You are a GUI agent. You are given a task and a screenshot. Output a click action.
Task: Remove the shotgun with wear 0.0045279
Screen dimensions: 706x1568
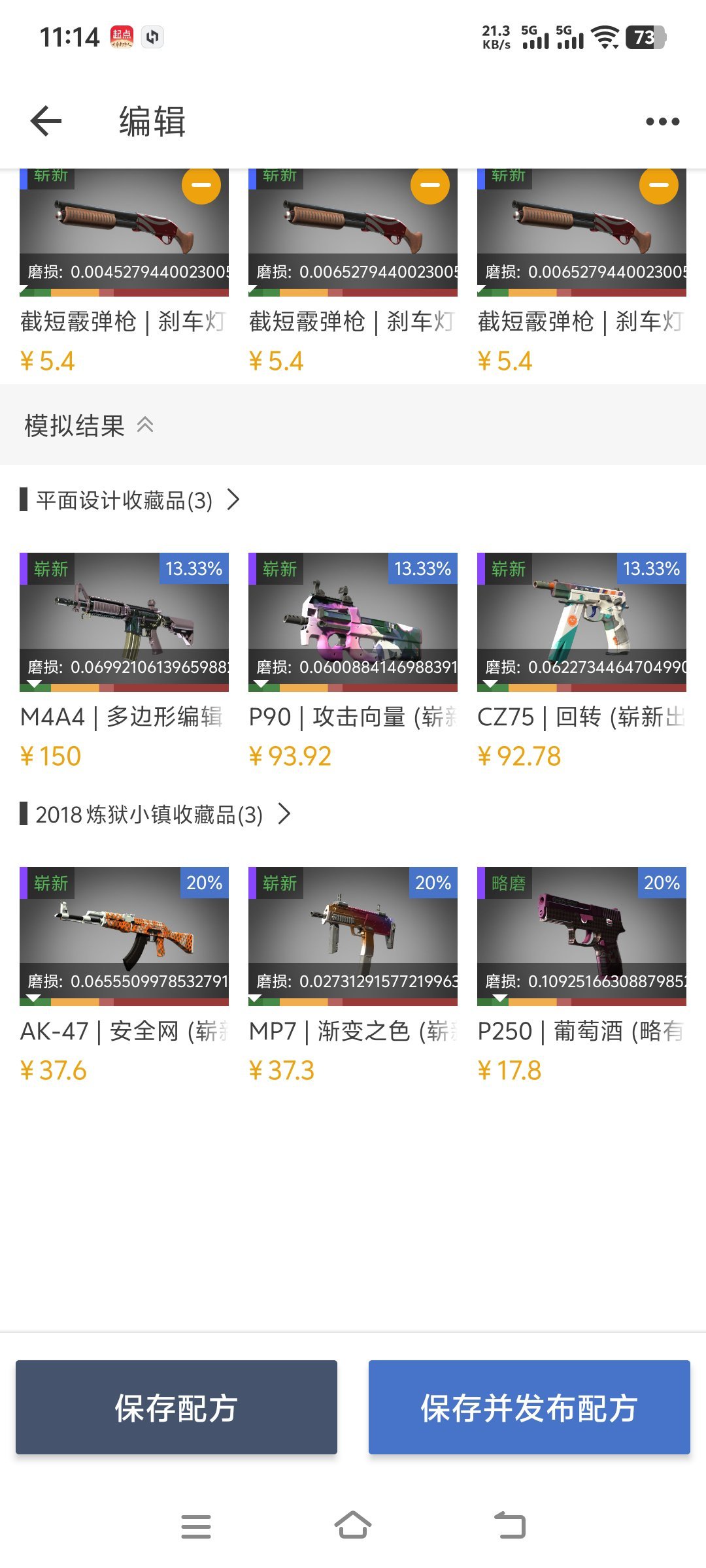201,185
